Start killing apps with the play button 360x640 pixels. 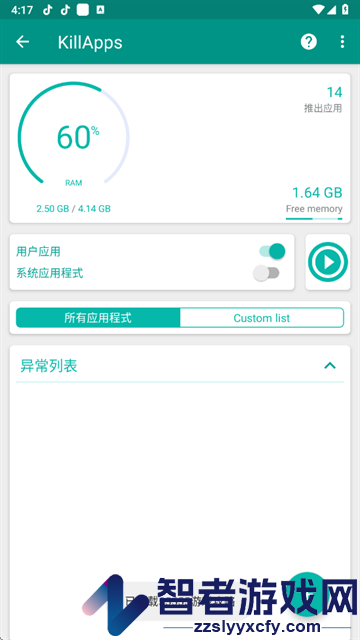[x=328, y=262]
